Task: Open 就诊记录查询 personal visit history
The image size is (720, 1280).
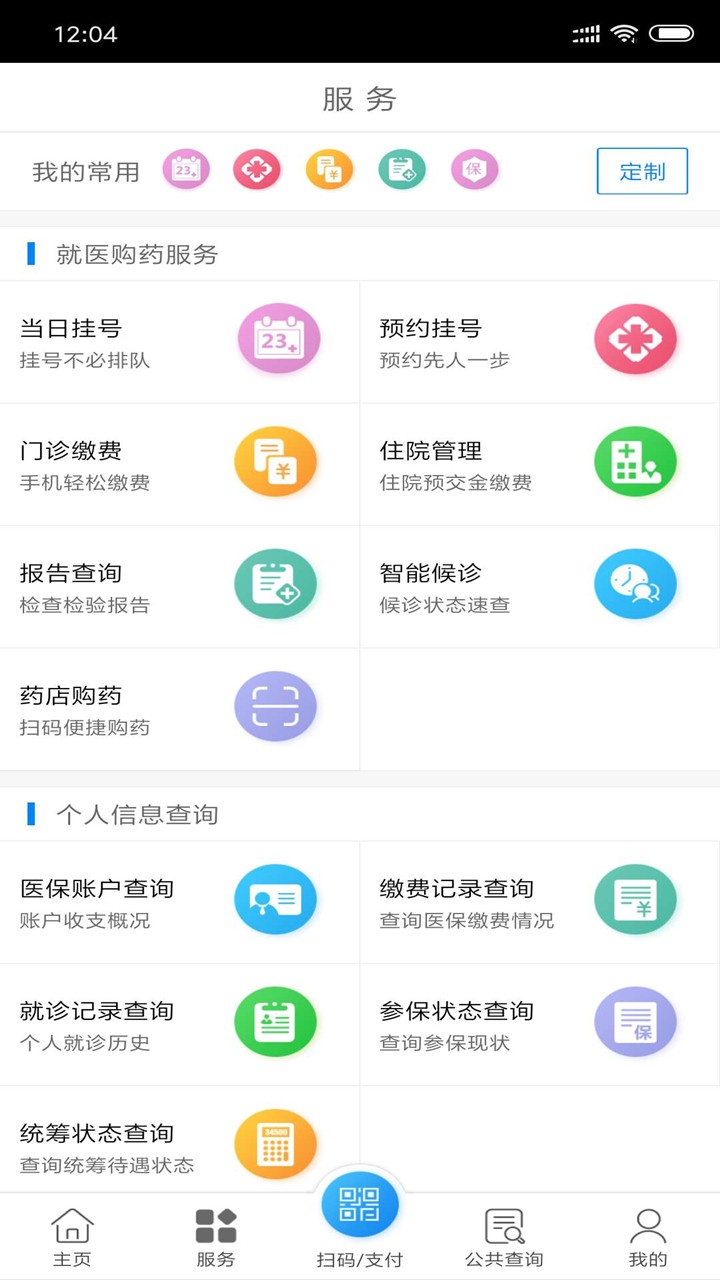Action: tap(278, 1022)
